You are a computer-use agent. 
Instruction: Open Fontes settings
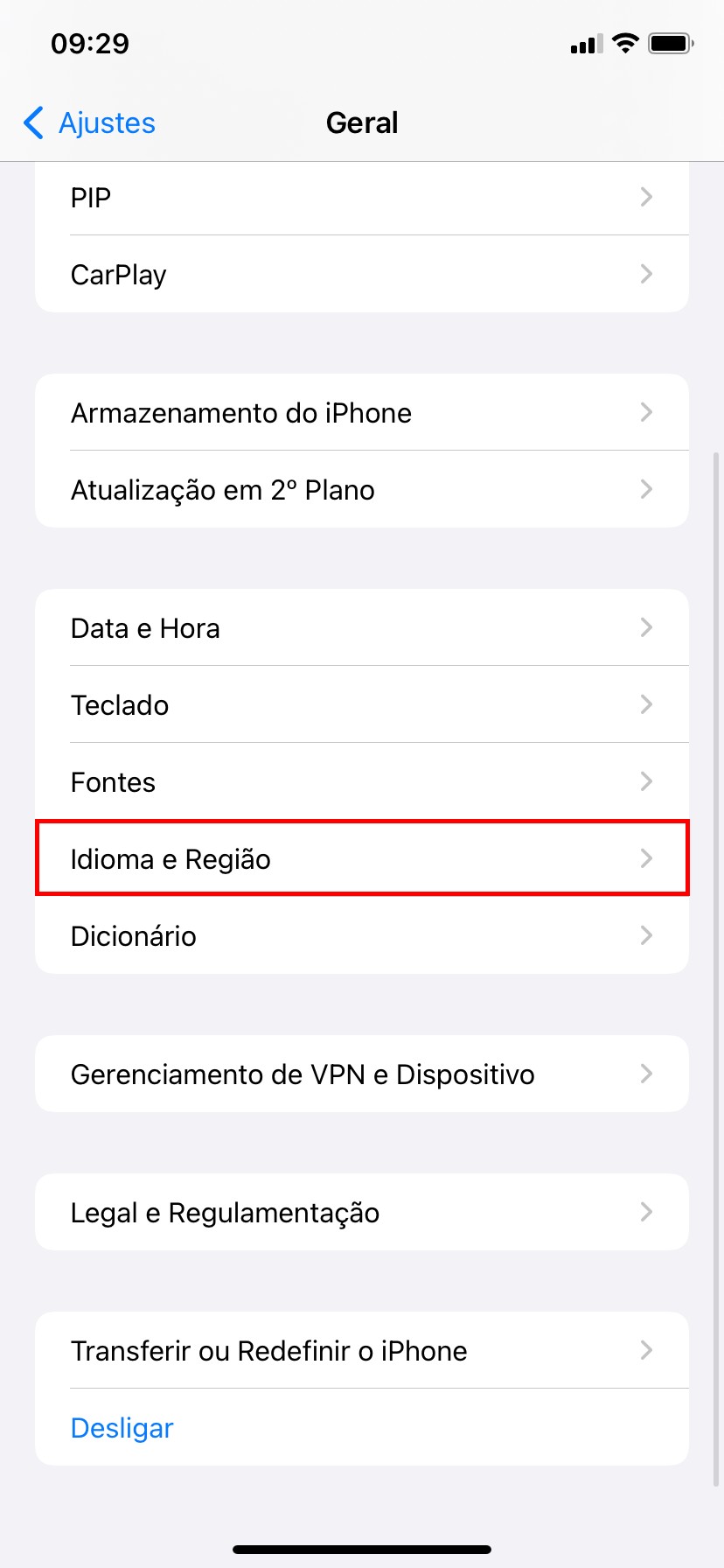tap(361, 782)
